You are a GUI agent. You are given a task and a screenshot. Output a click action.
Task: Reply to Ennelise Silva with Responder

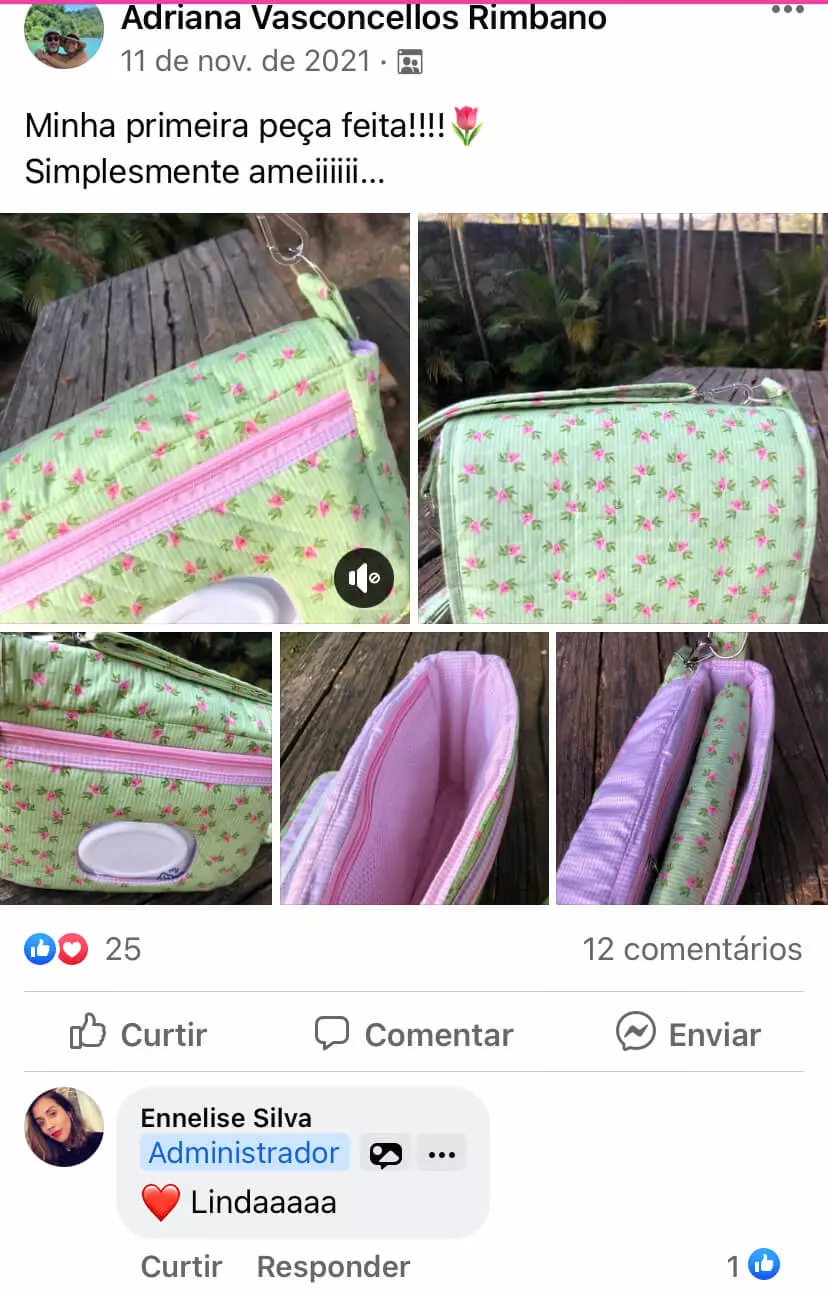[x=333, y=1267]
